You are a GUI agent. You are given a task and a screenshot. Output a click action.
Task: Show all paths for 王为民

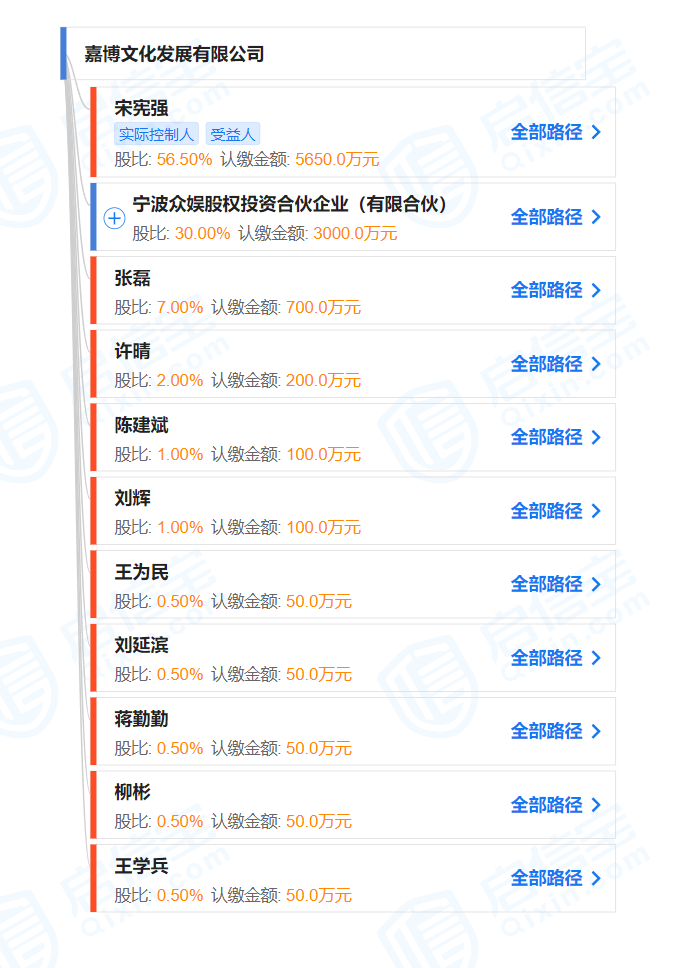click(x=555, y=584)
